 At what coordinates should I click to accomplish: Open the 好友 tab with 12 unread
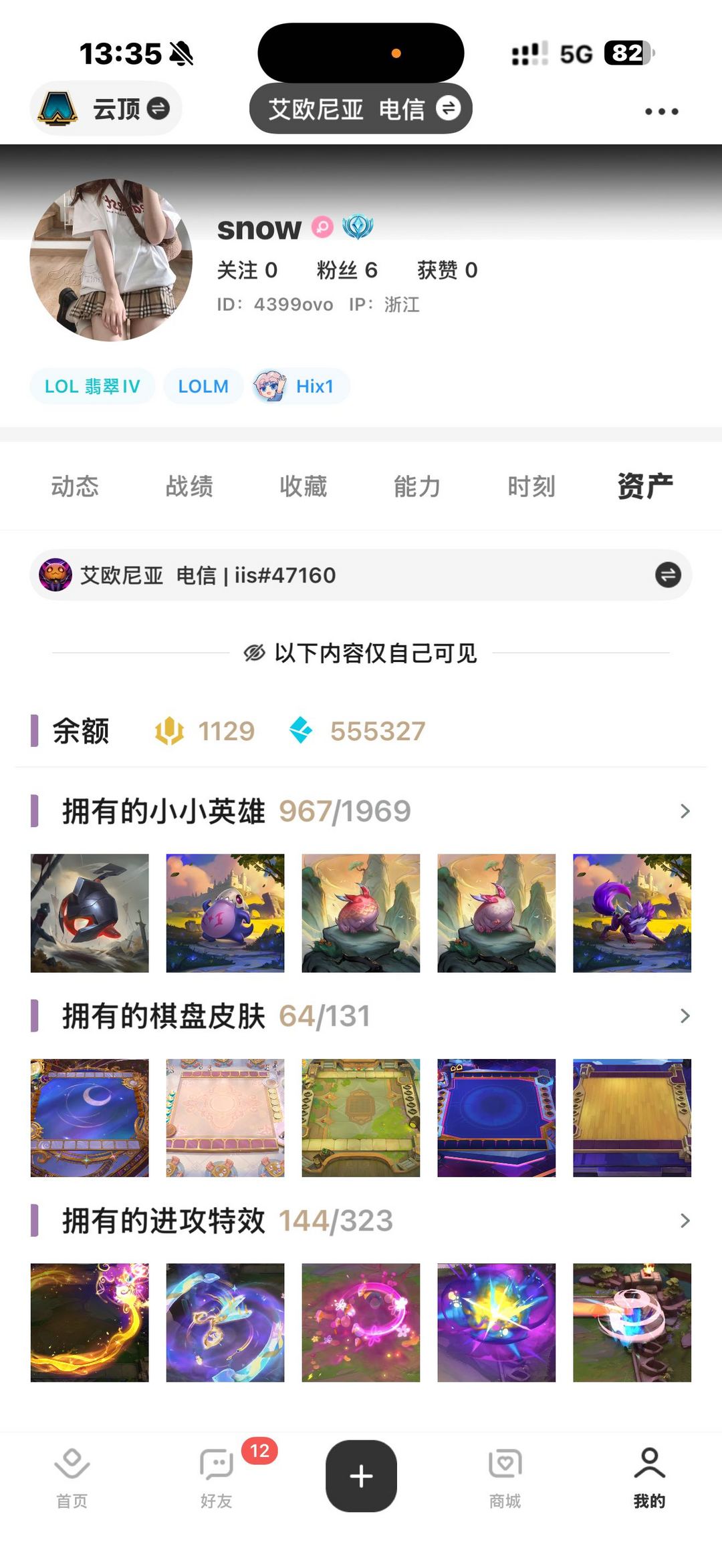217,1478
